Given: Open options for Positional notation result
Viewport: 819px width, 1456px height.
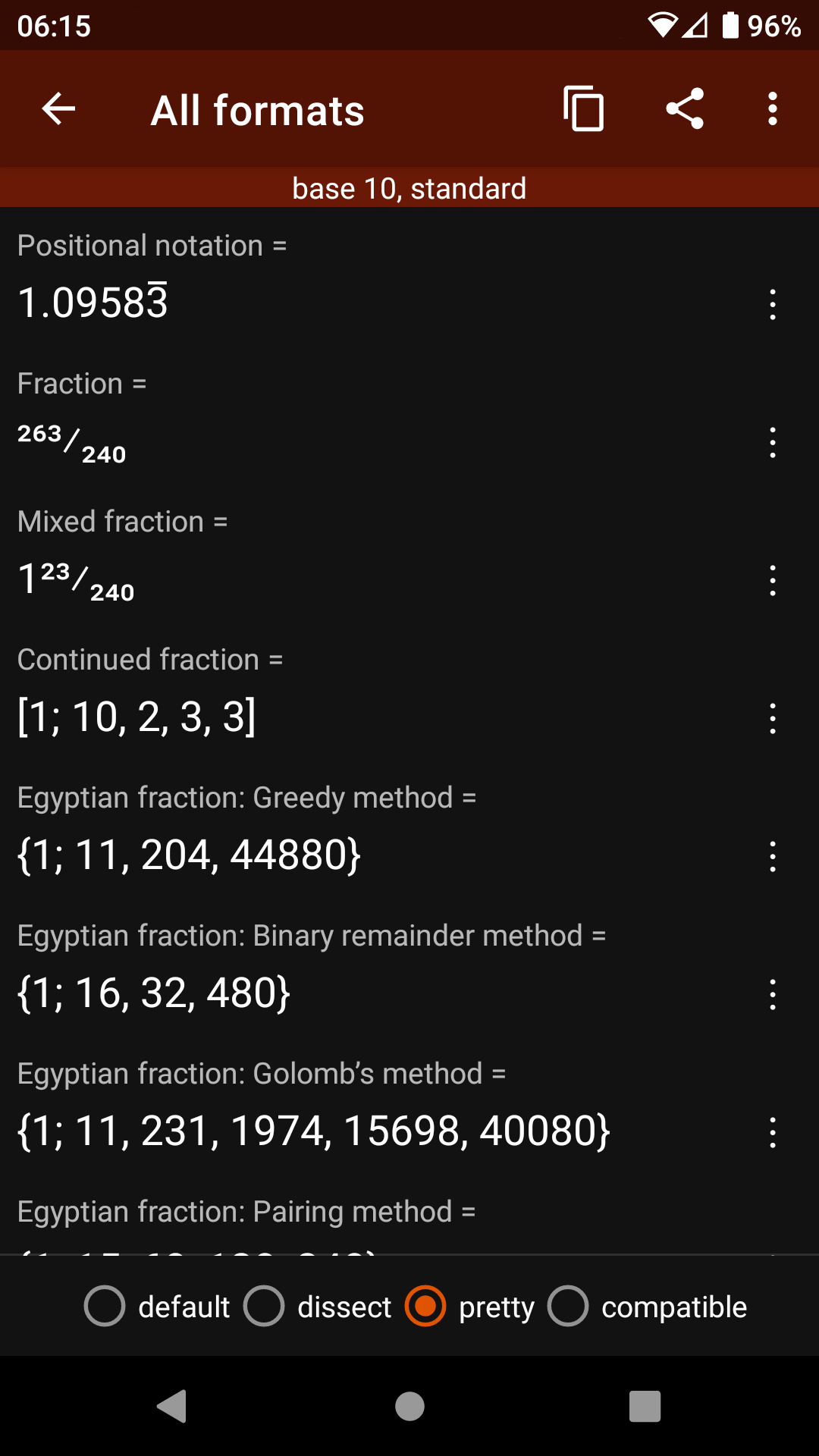Looking at the screenshot, I should coord(773,305).
